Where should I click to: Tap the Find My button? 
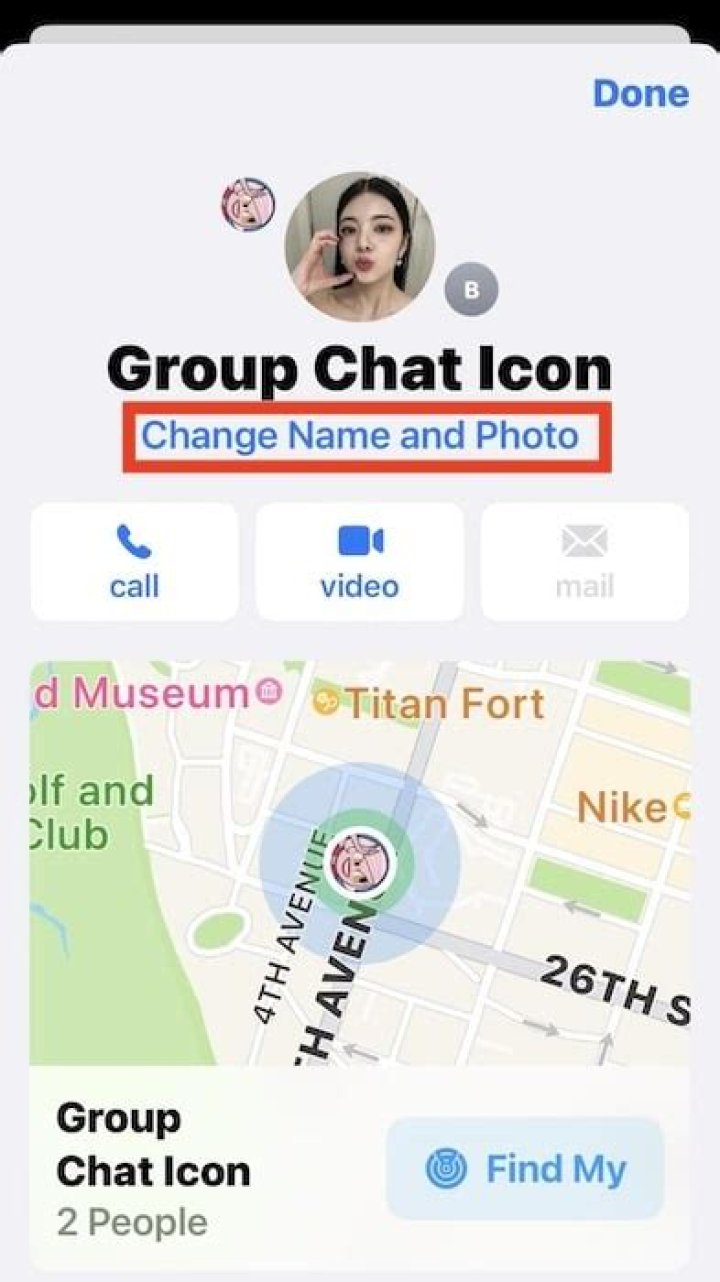click(x=523, y=1168)
